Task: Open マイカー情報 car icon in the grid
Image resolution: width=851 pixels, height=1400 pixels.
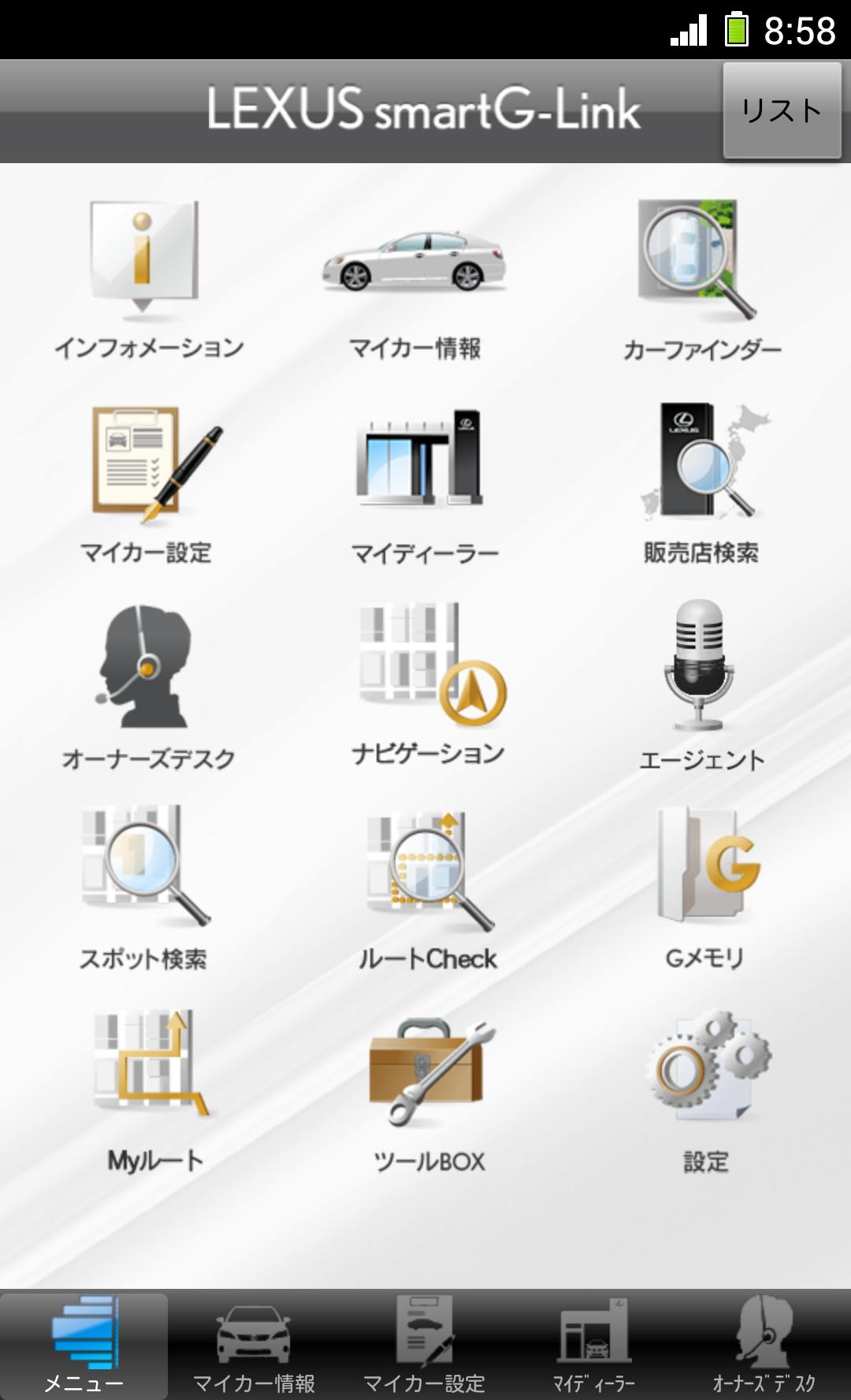Action: [415, 260]
